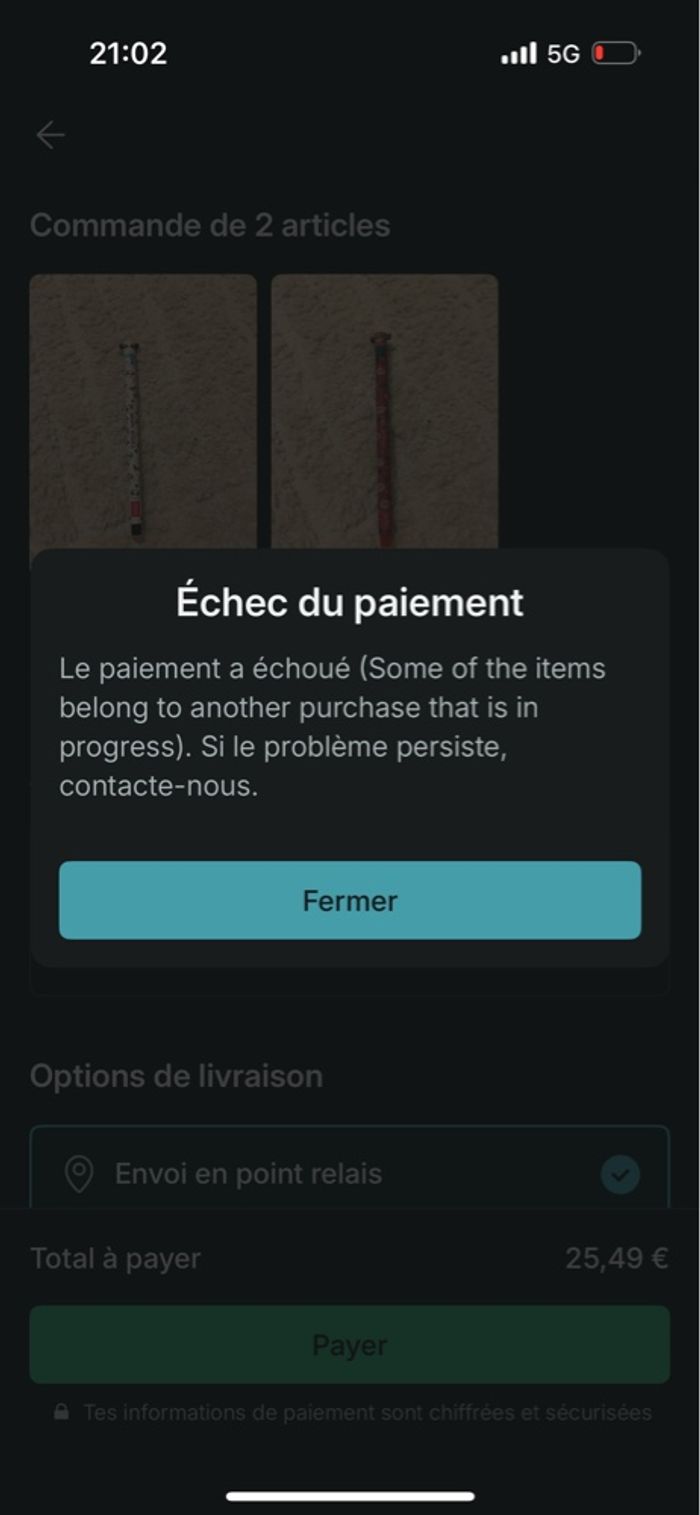
Task: Dismiss the payment failure dialog with Fermer
Action: (x=349, y=900)
